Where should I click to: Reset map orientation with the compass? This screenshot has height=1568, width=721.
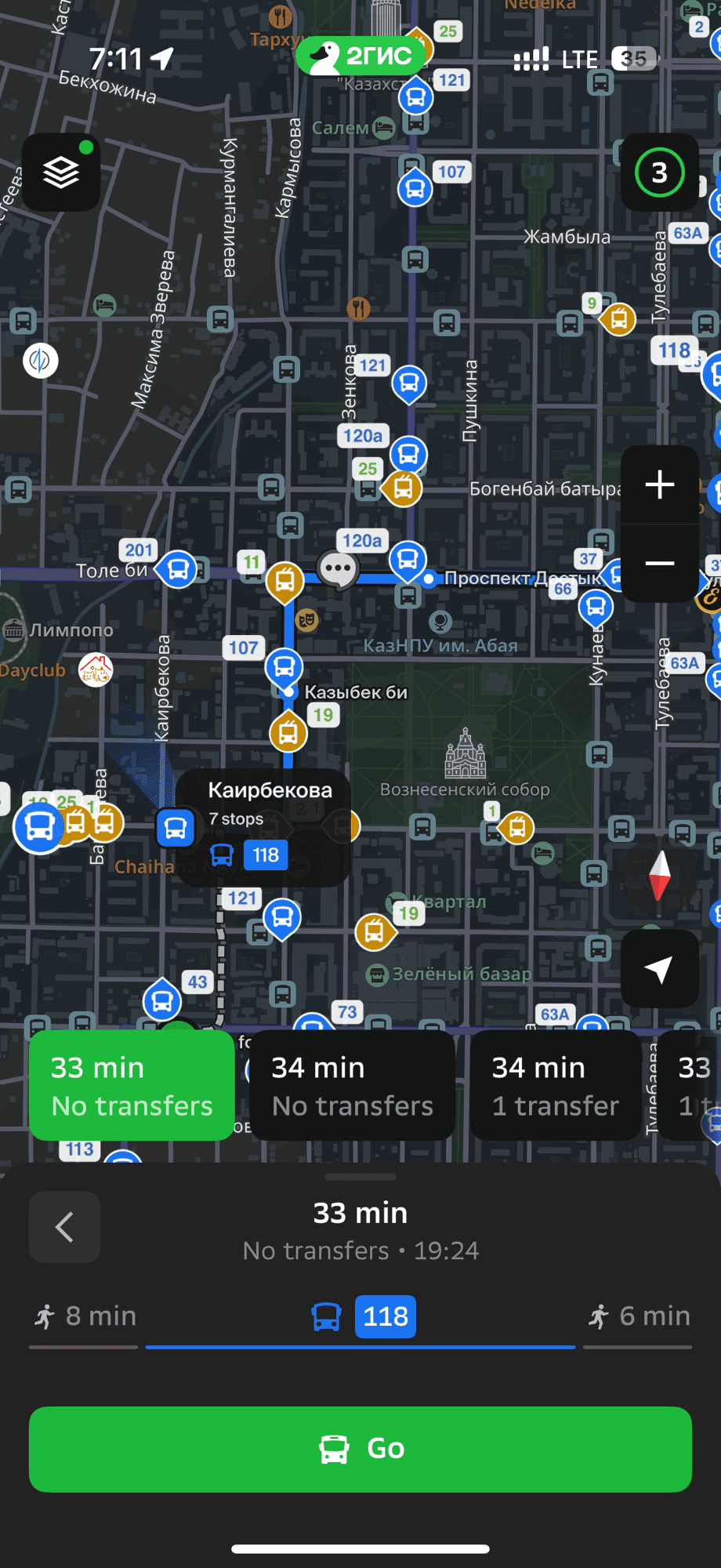pyautogui.click(x=659, y=875)
